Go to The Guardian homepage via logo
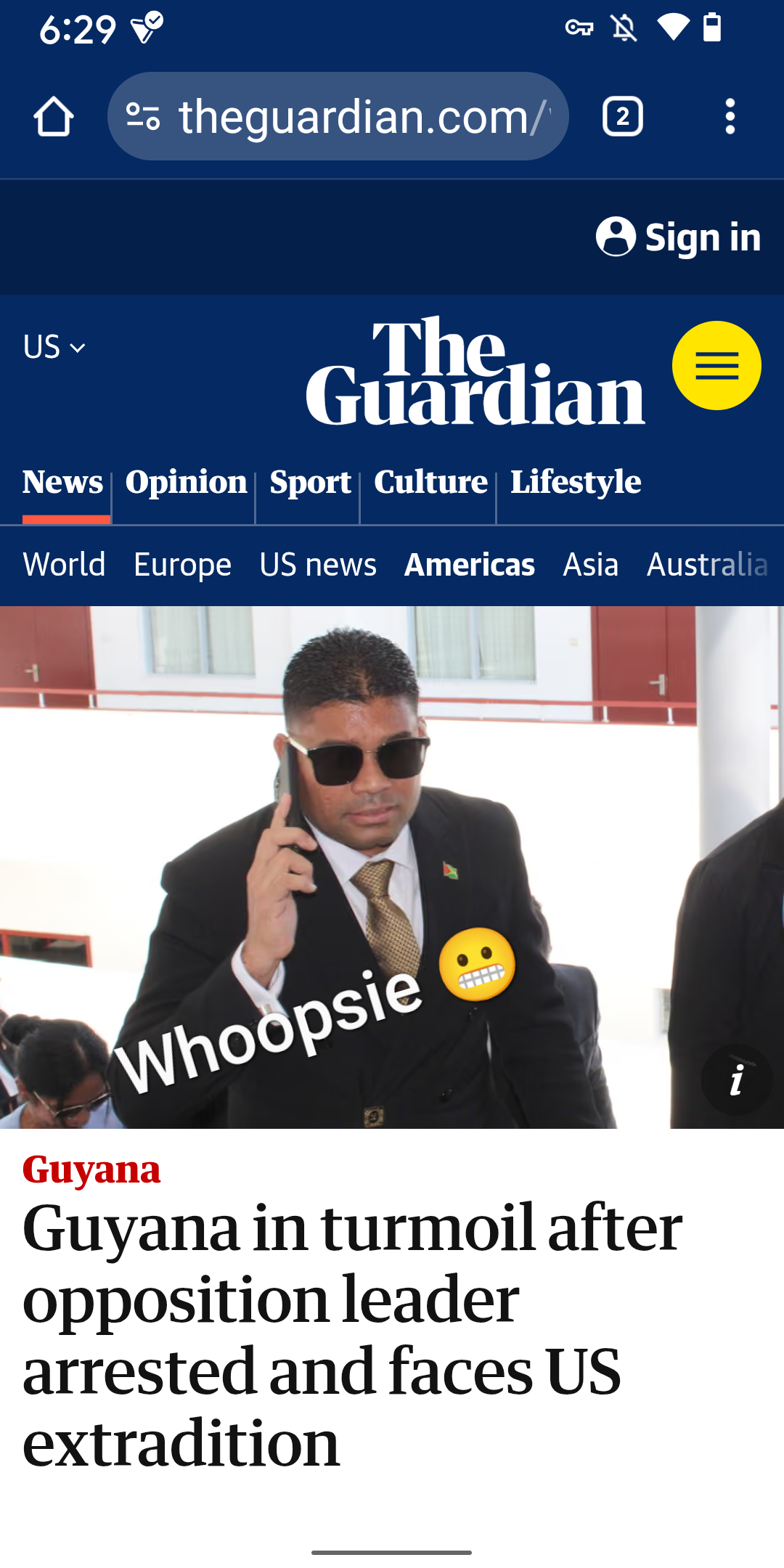Screen dimensions: 784x1568 tap(475, 370)
